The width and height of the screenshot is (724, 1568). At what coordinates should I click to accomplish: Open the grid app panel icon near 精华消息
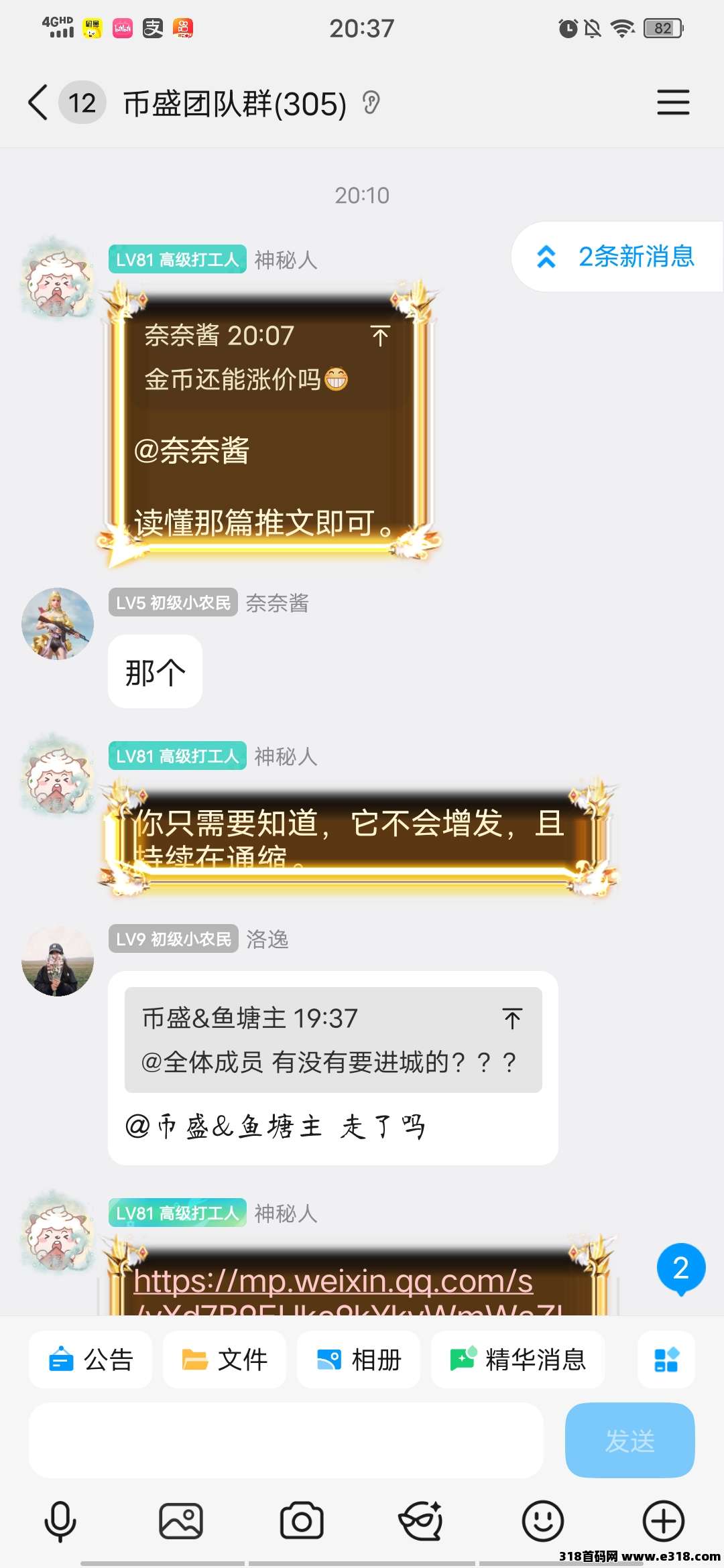coord(665,1359)
